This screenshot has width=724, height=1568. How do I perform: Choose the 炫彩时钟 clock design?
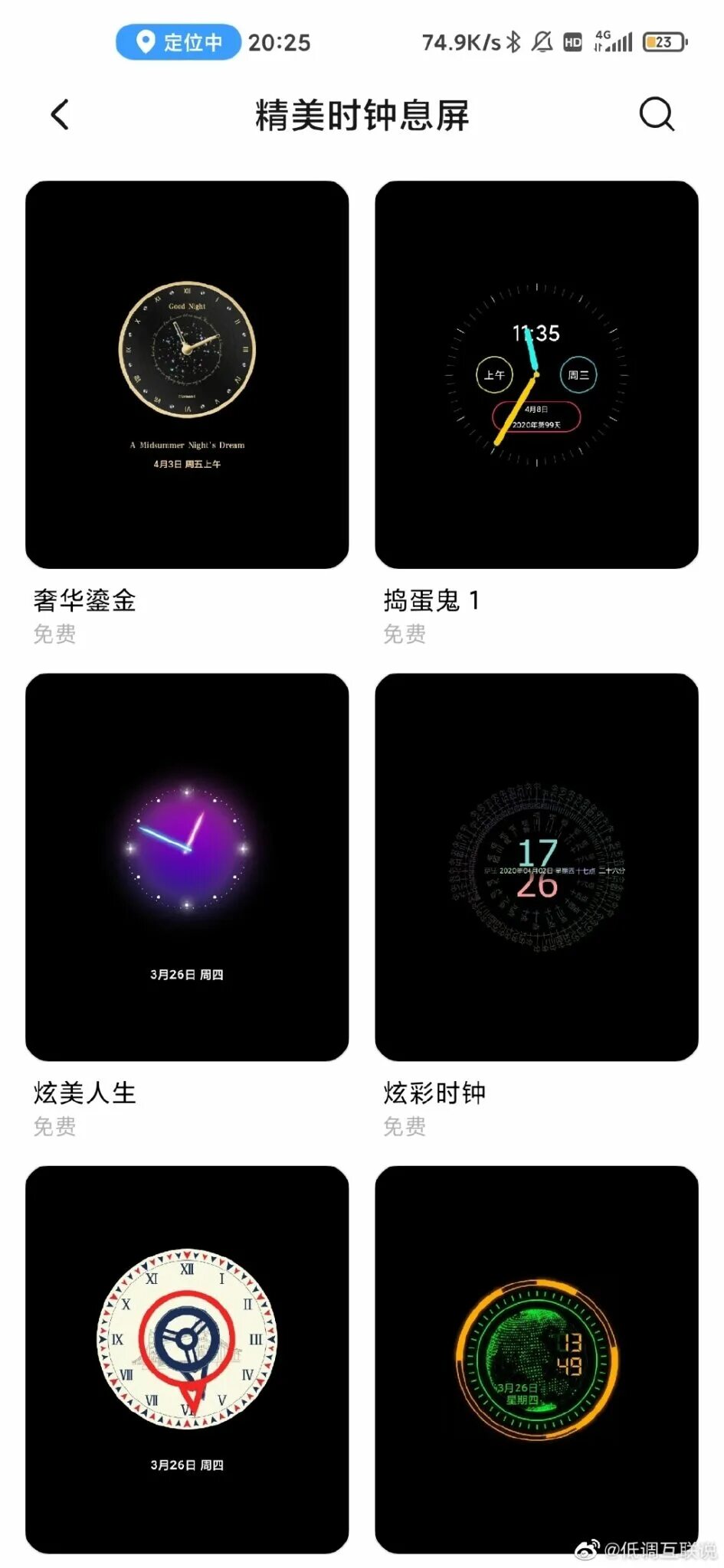pyautogui.click(x=536, y=867)
